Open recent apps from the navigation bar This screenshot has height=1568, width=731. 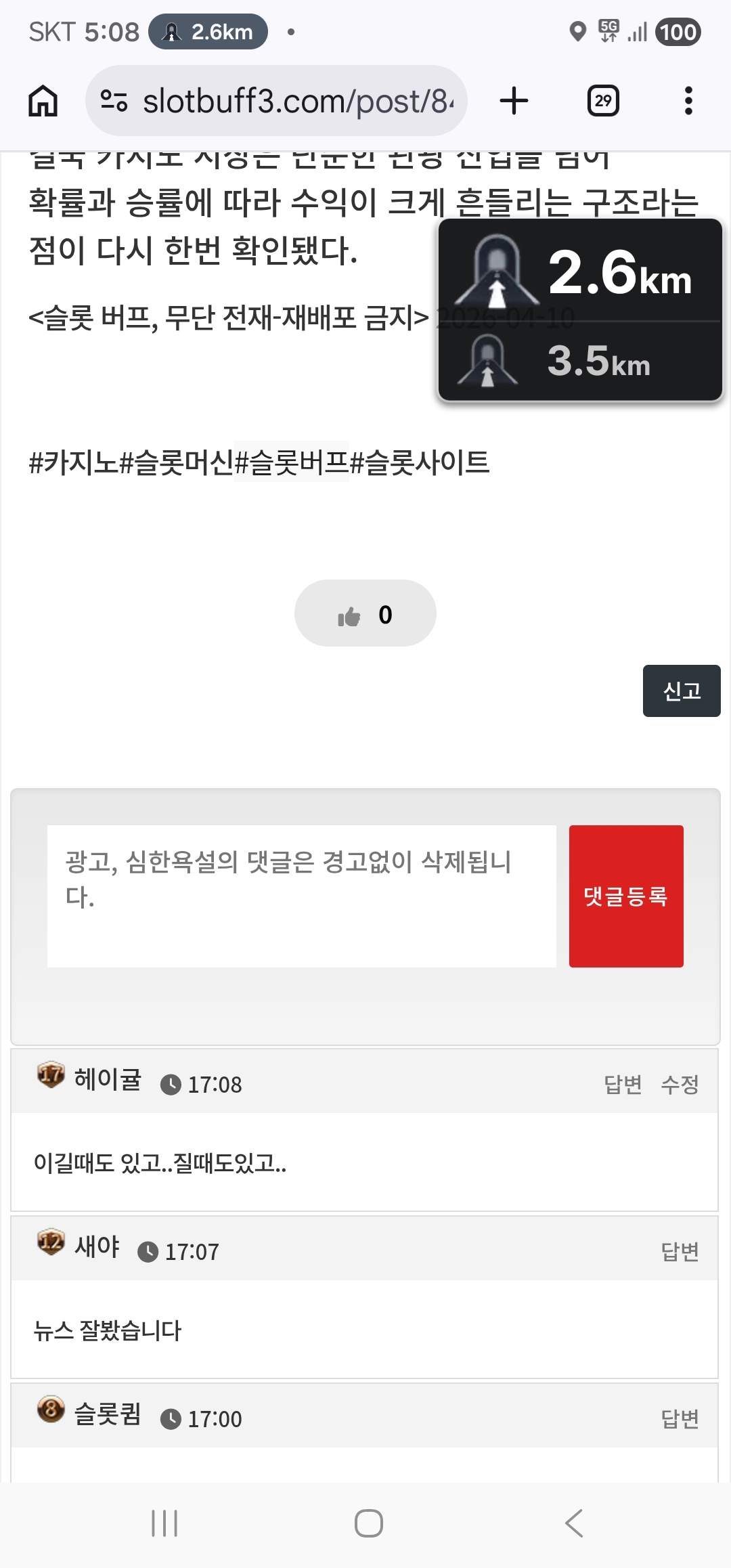[x=164, y=1523]
